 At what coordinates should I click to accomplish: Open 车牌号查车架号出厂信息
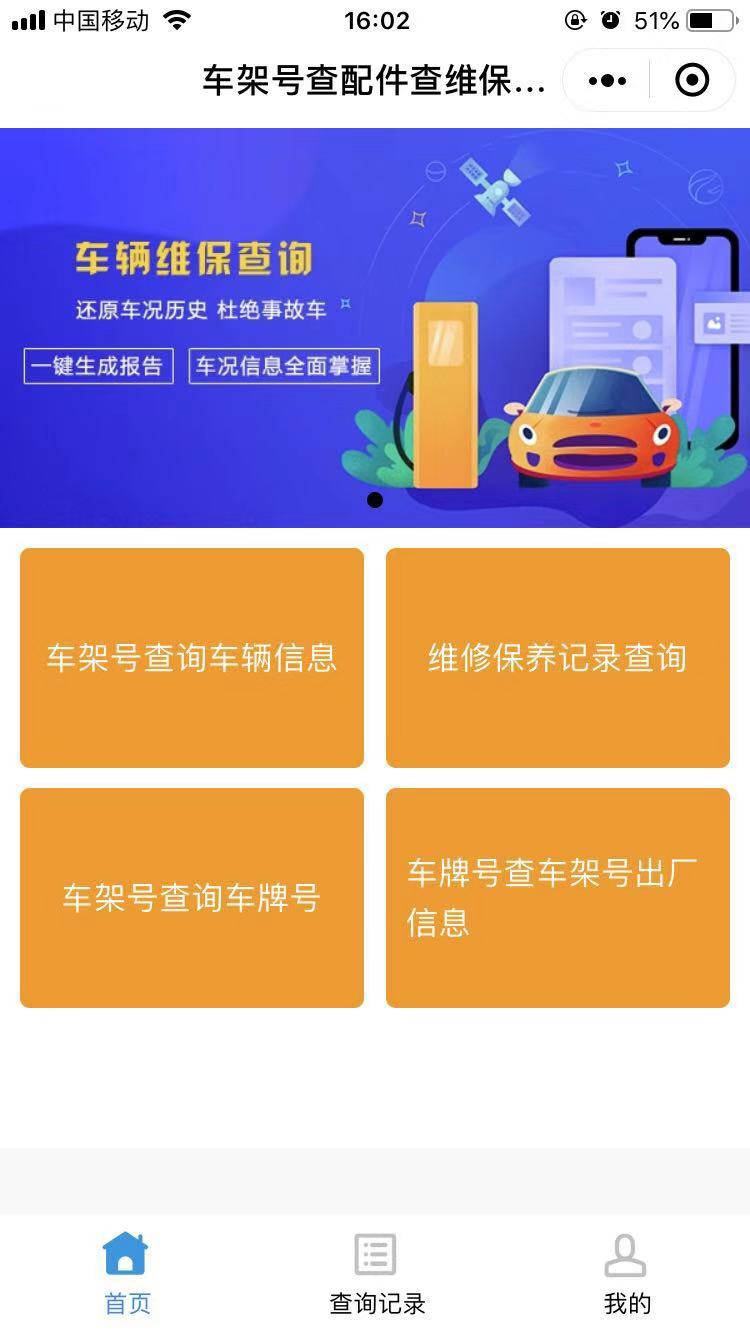tap(558, 898)
